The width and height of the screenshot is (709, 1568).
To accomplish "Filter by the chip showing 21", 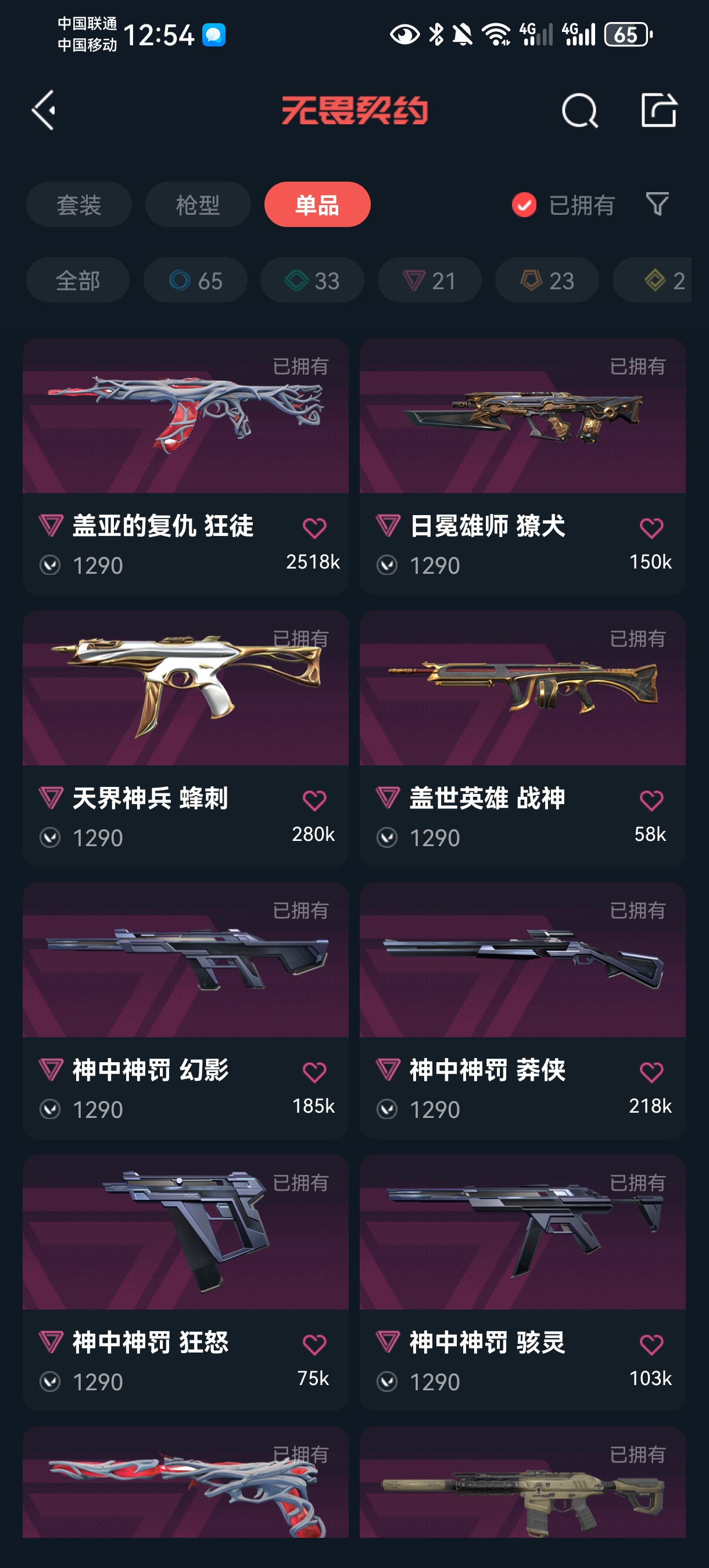I will click(429, 280).
